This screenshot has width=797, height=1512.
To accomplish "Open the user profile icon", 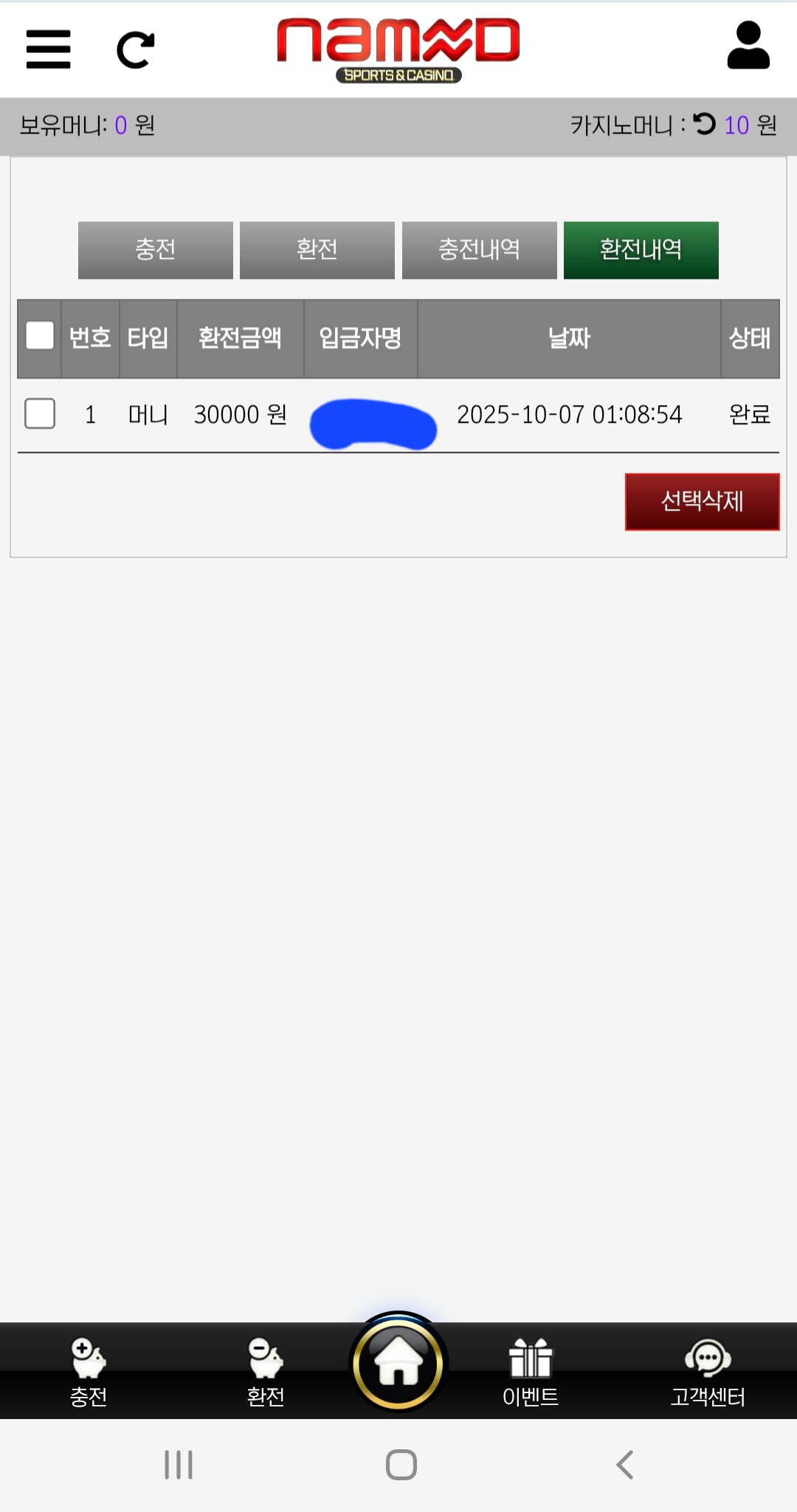I will click(x=748, y=46).
